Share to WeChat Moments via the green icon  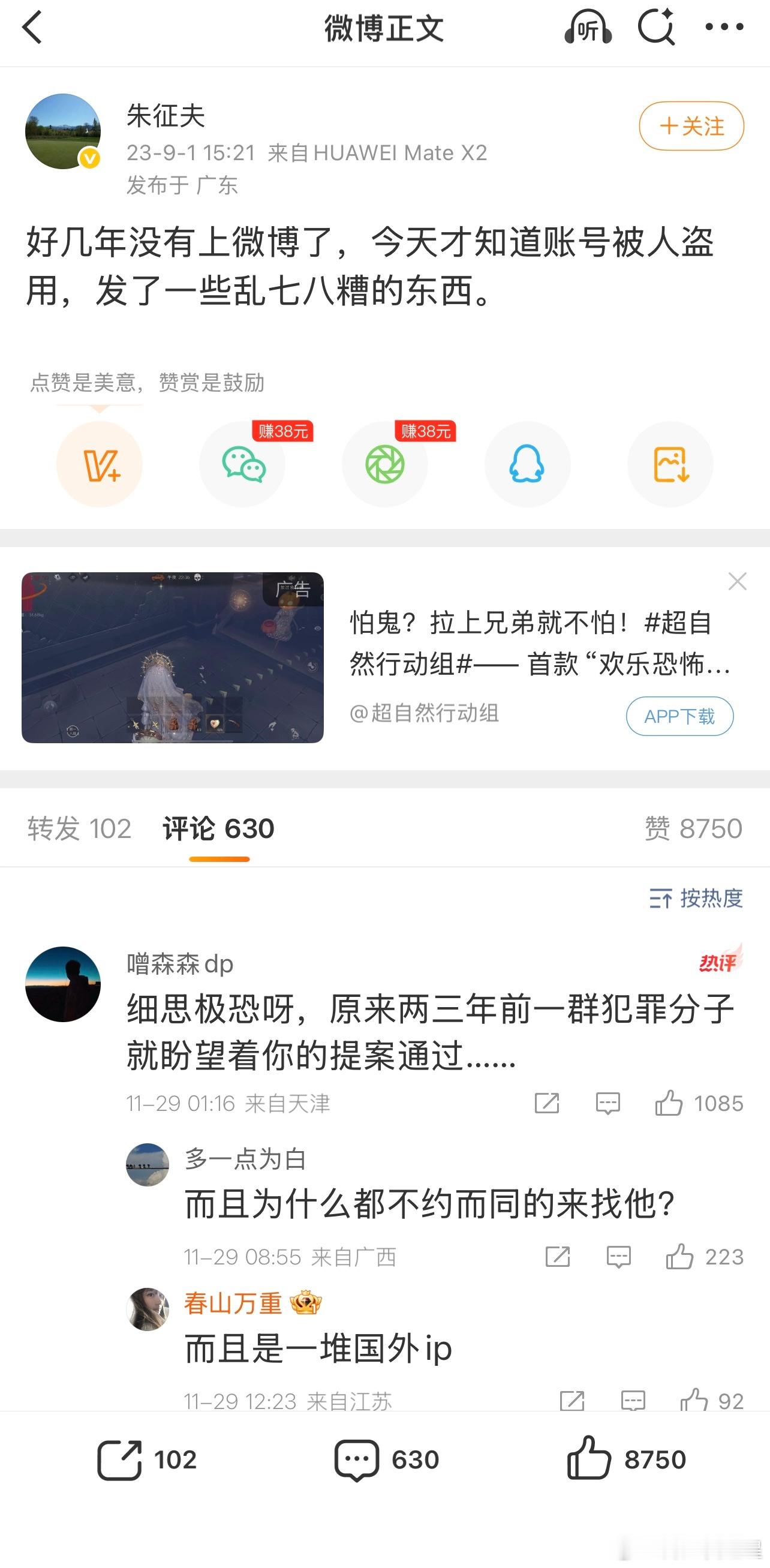[384, 464]
